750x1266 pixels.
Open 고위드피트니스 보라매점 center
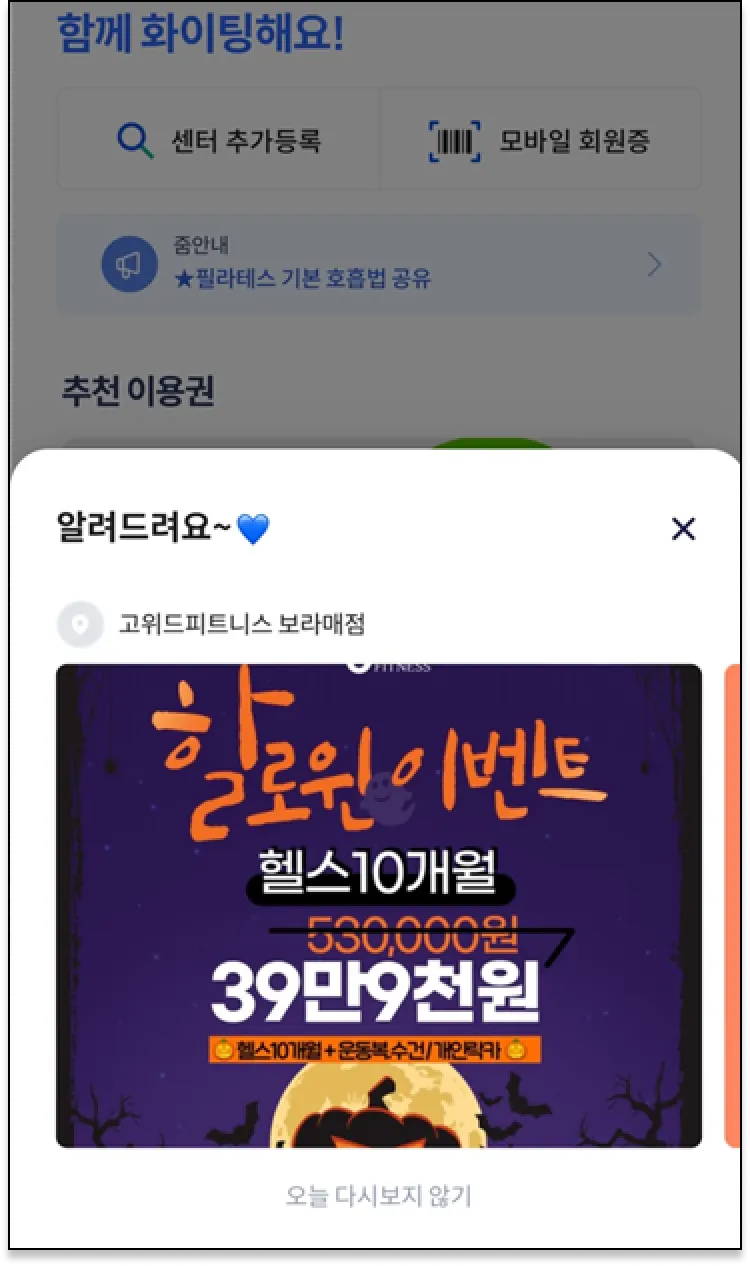click(240, 625)
